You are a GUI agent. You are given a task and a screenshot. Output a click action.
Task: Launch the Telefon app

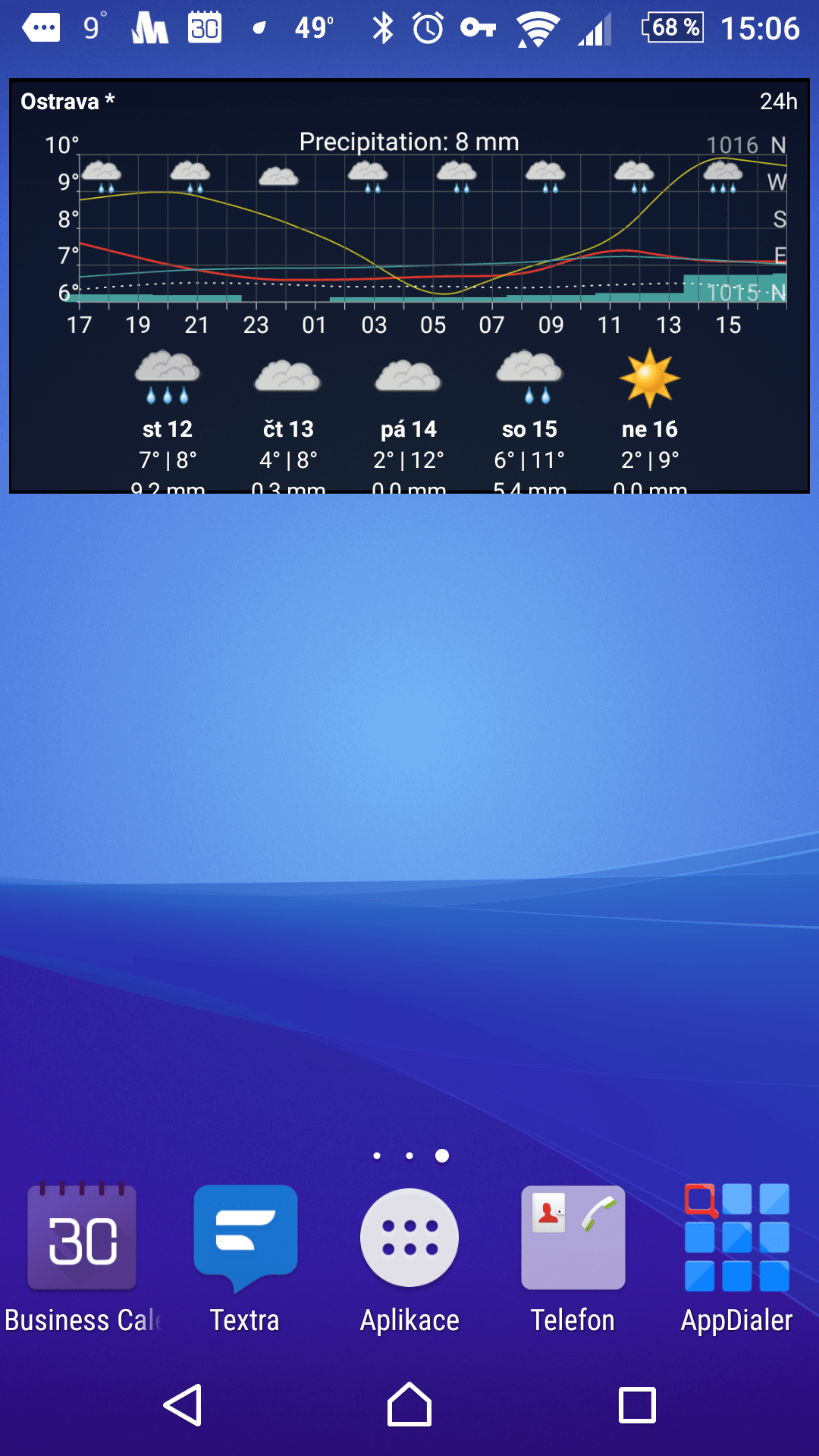[x=573, y=1259]
